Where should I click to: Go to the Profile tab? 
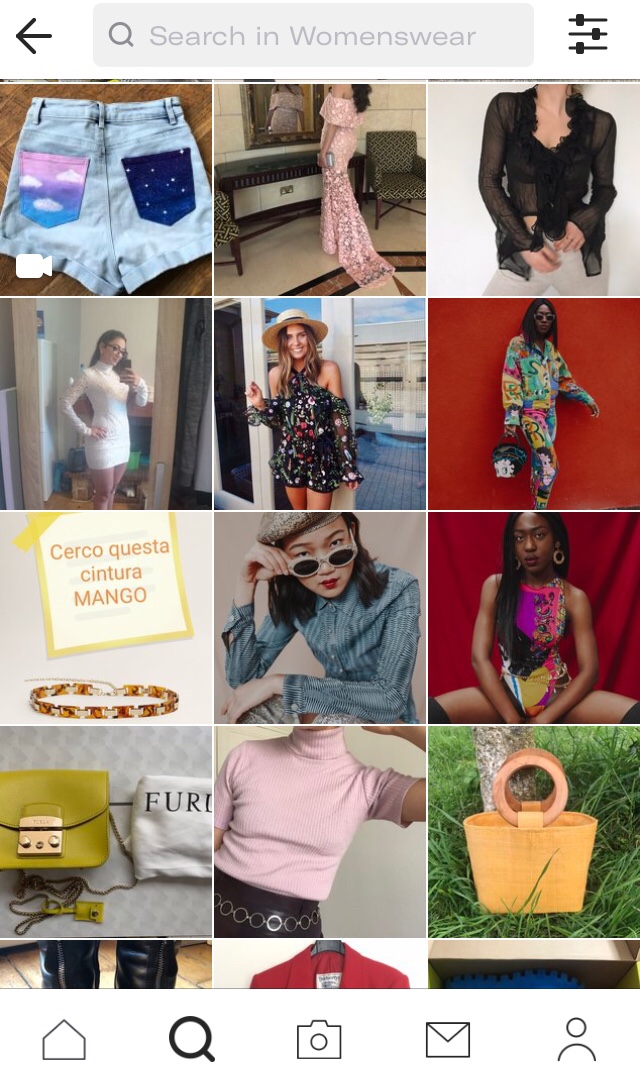(x=576, y=1040)
